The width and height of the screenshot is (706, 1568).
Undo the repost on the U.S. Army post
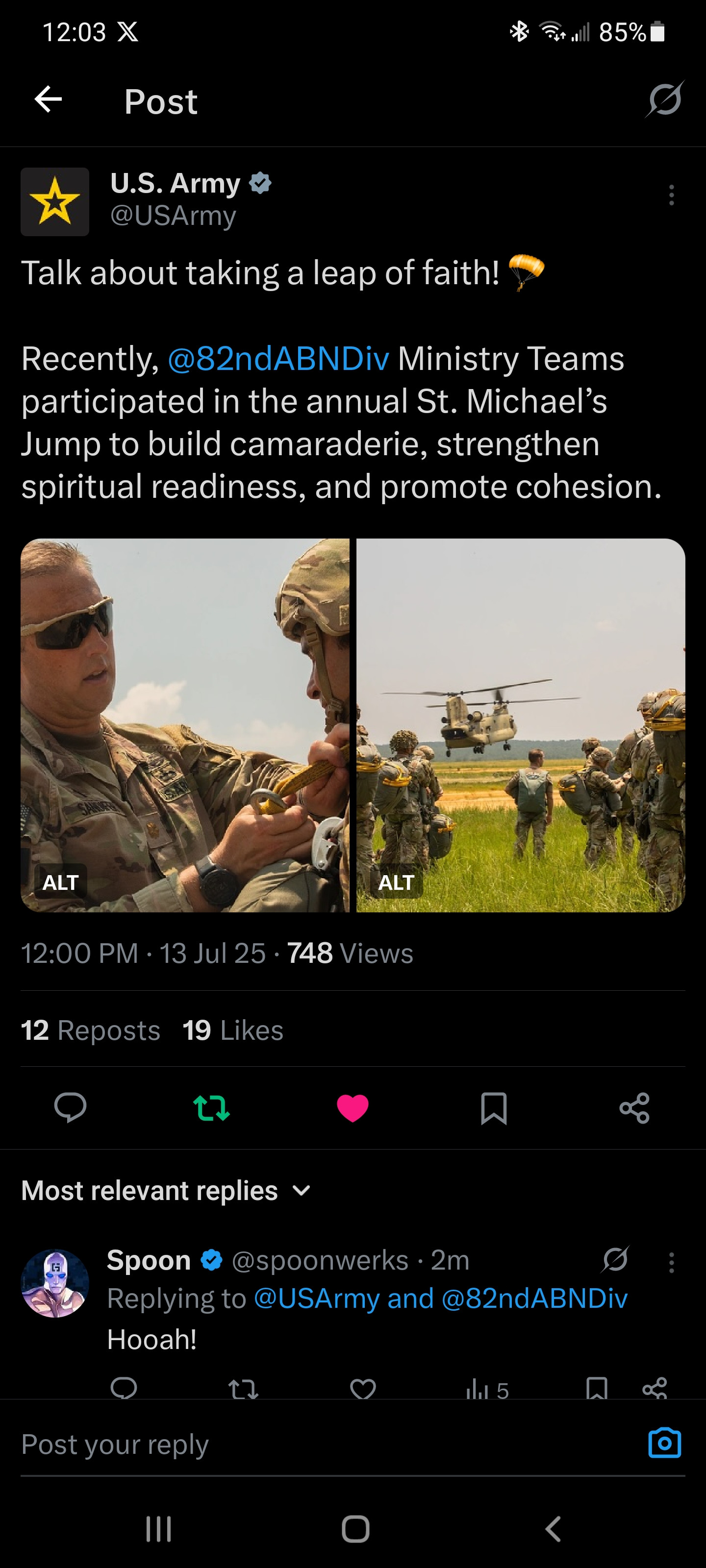pyautogui.click(x=211, y=1107)
